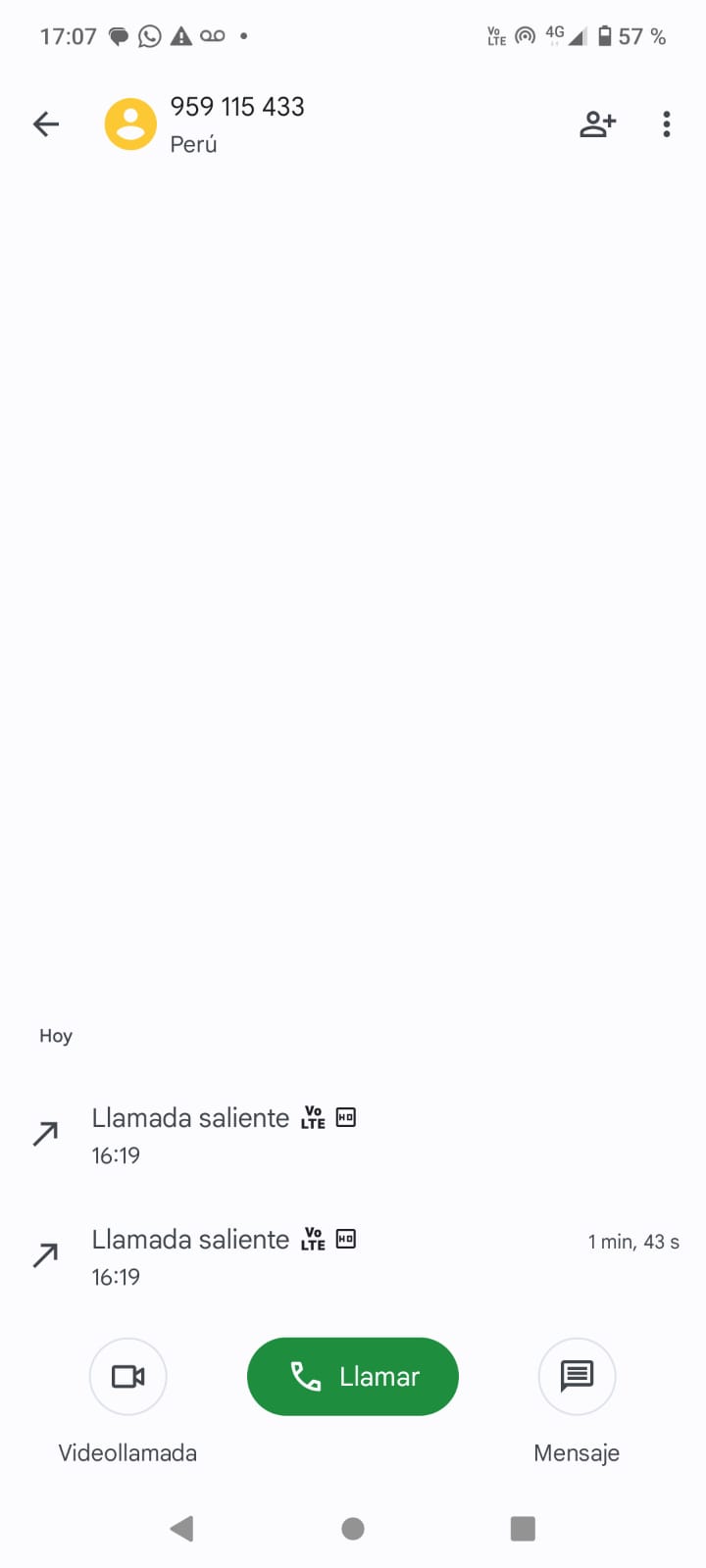Go back using the top arrow
Screen dimensions: 706x1568
point(46,124)
